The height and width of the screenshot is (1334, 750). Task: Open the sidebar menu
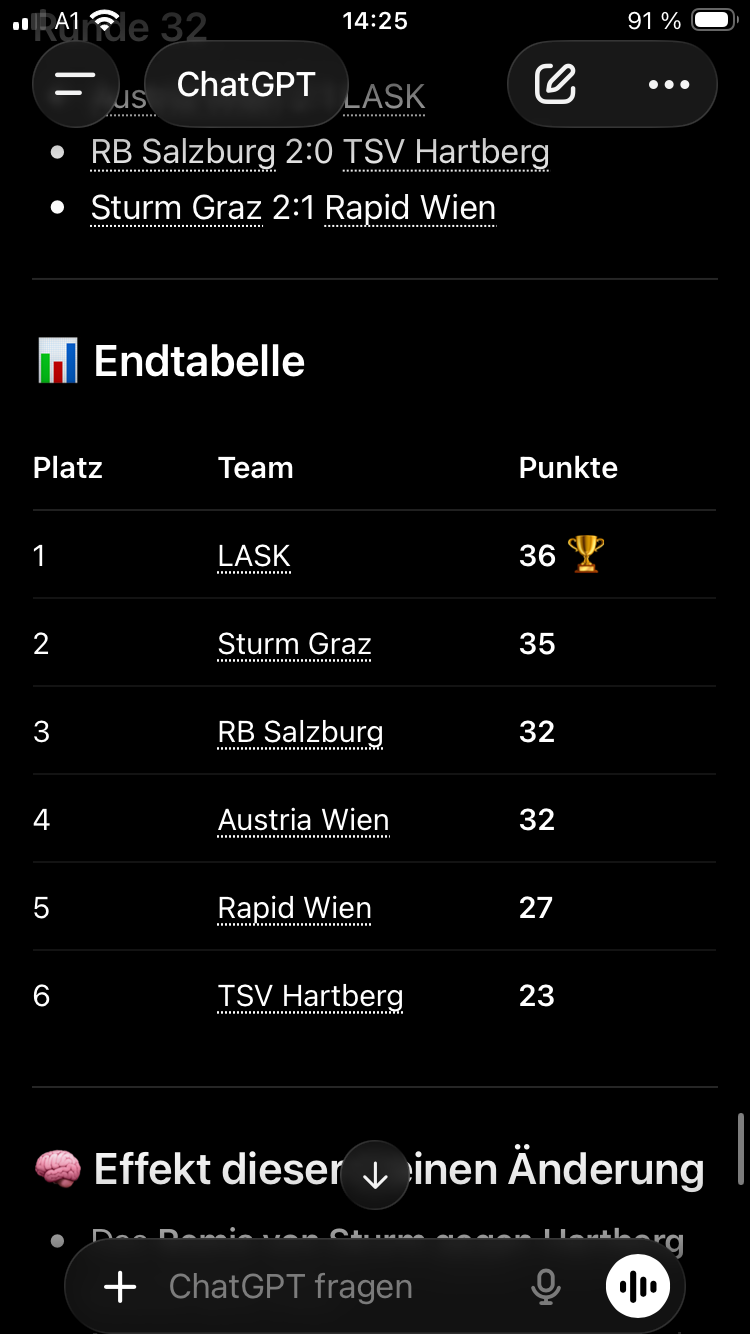[x=75, y=85]
